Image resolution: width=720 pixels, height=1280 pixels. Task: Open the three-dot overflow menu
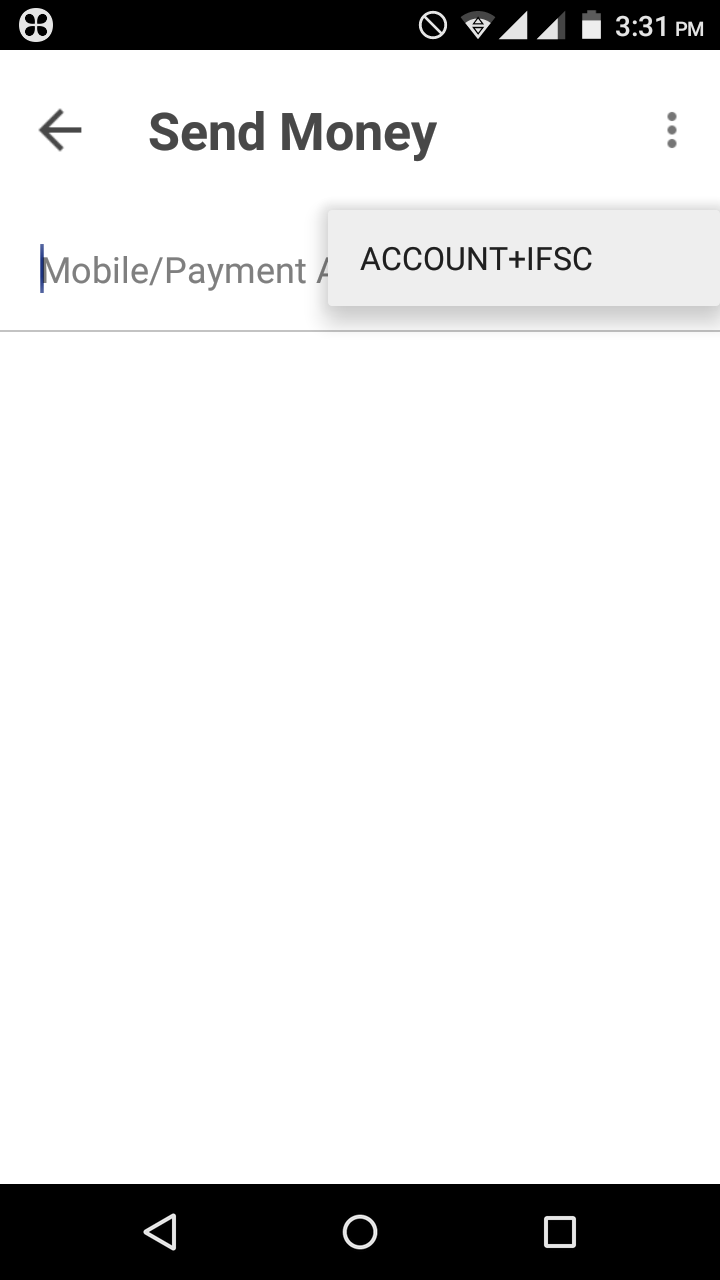coord(671,131)
